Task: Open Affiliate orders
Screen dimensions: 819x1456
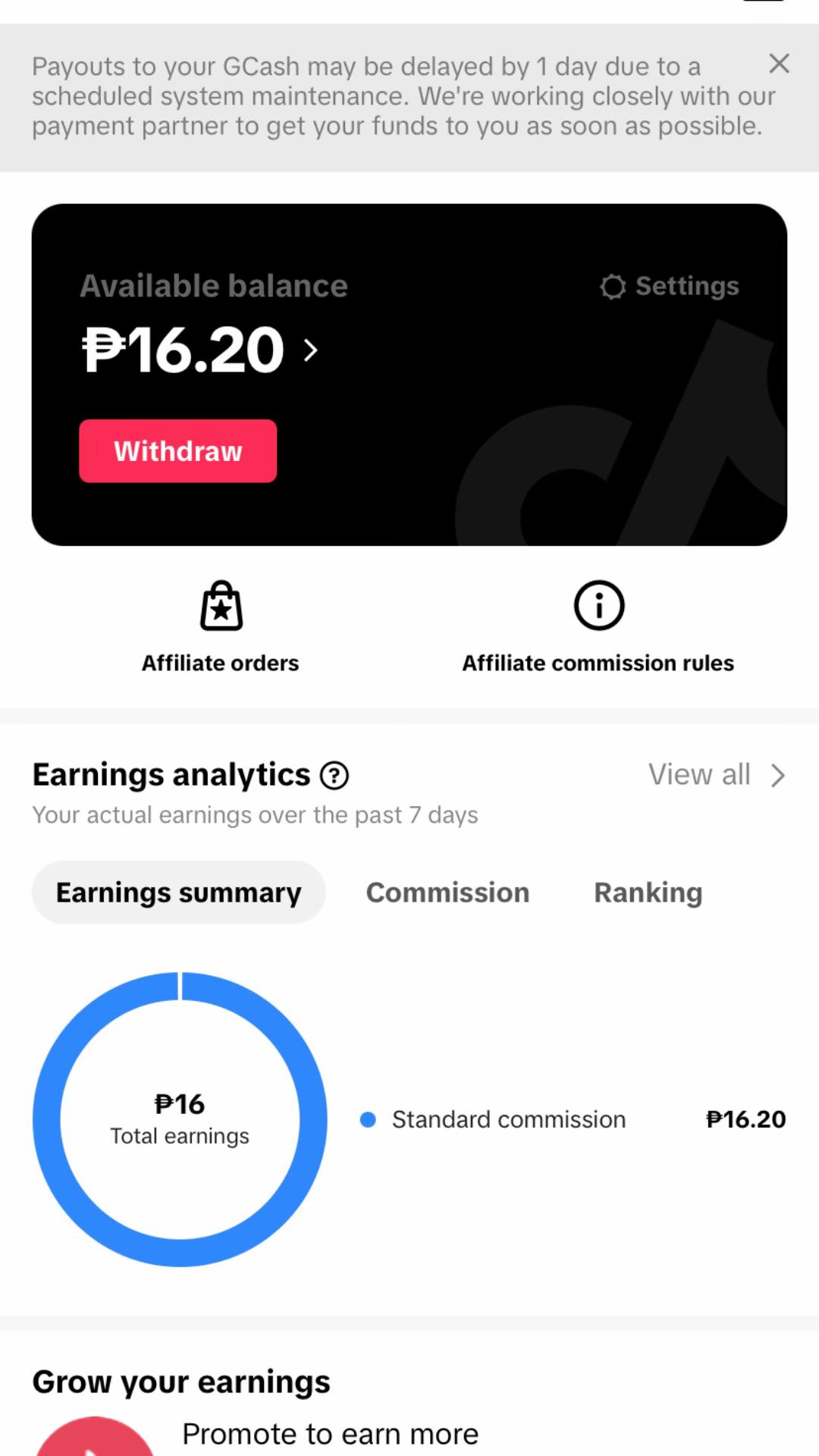Action: 221,627
